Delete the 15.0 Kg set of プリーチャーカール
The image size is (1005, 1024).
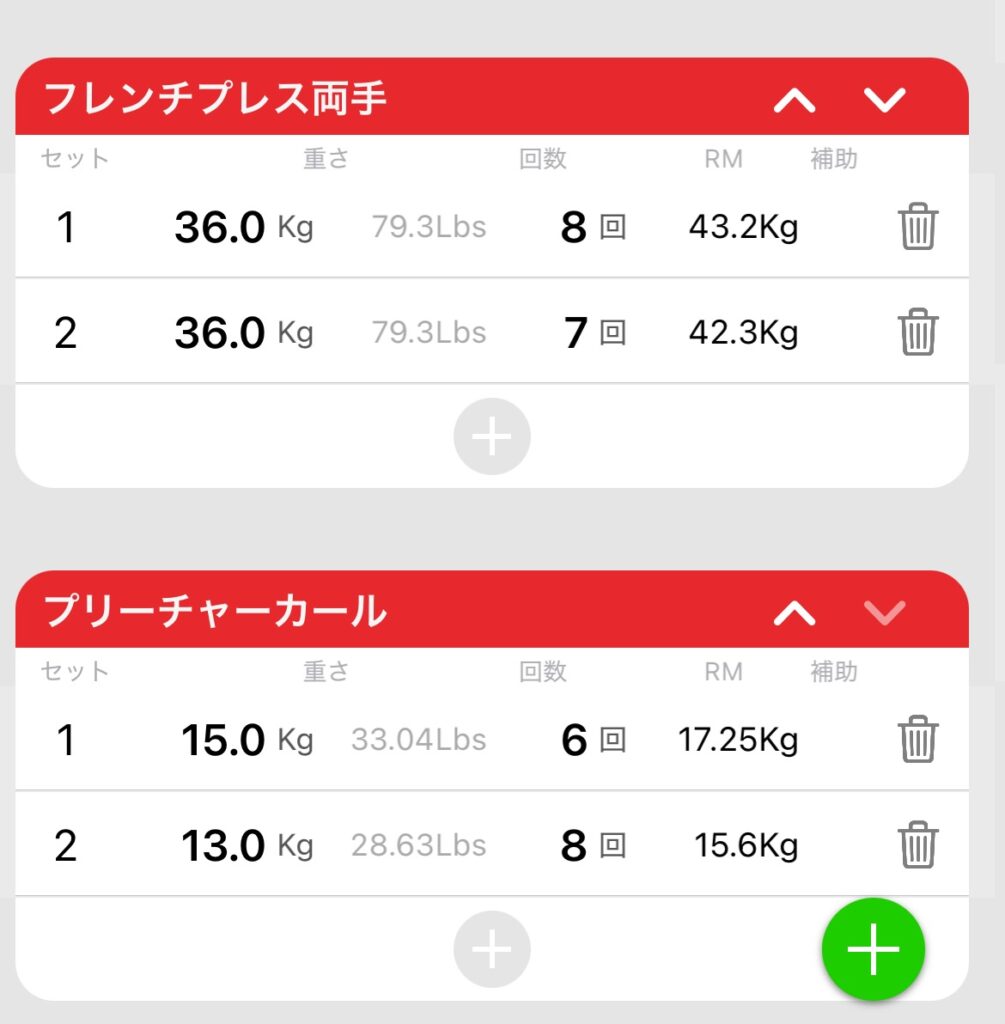(x=917, y=741)
